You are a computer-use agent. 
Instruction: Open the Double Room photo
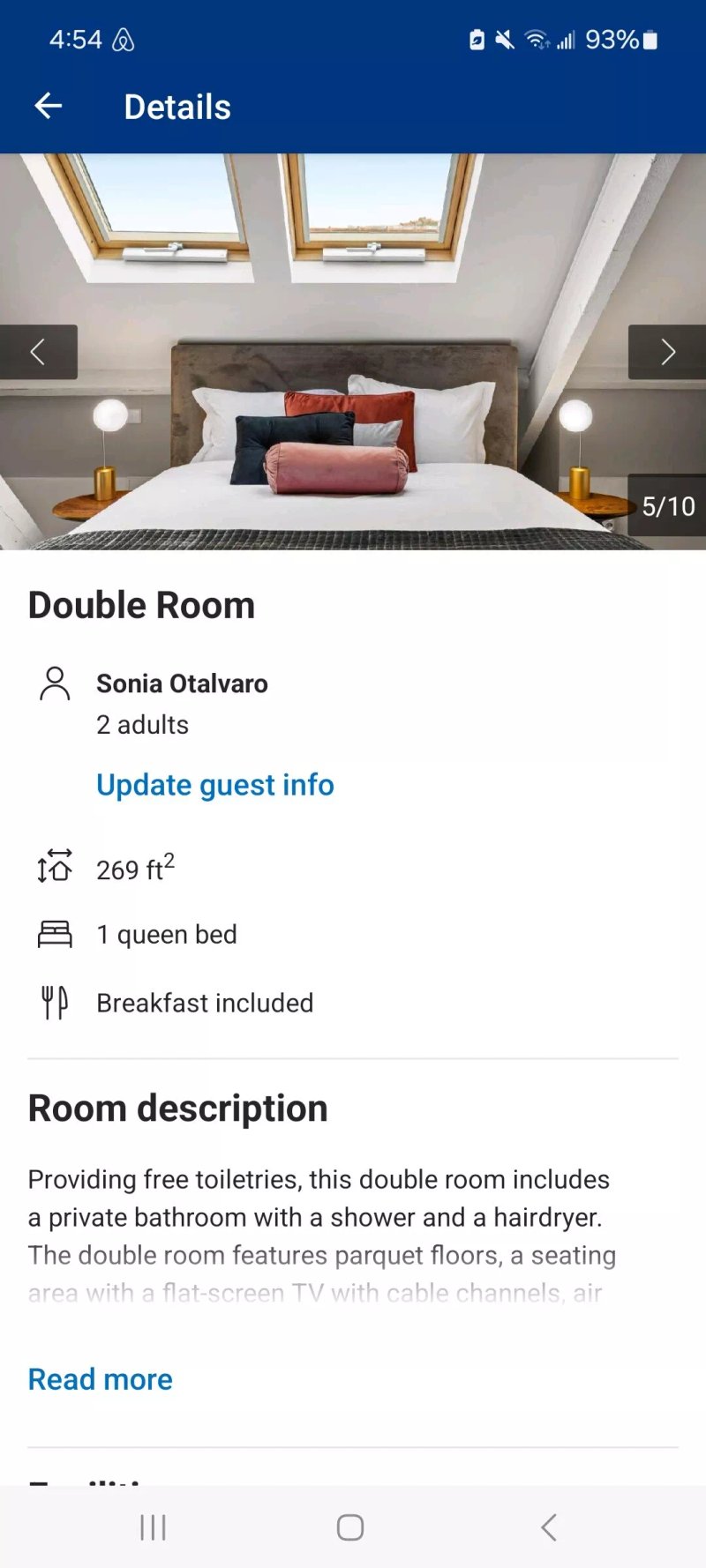[353, 352]
